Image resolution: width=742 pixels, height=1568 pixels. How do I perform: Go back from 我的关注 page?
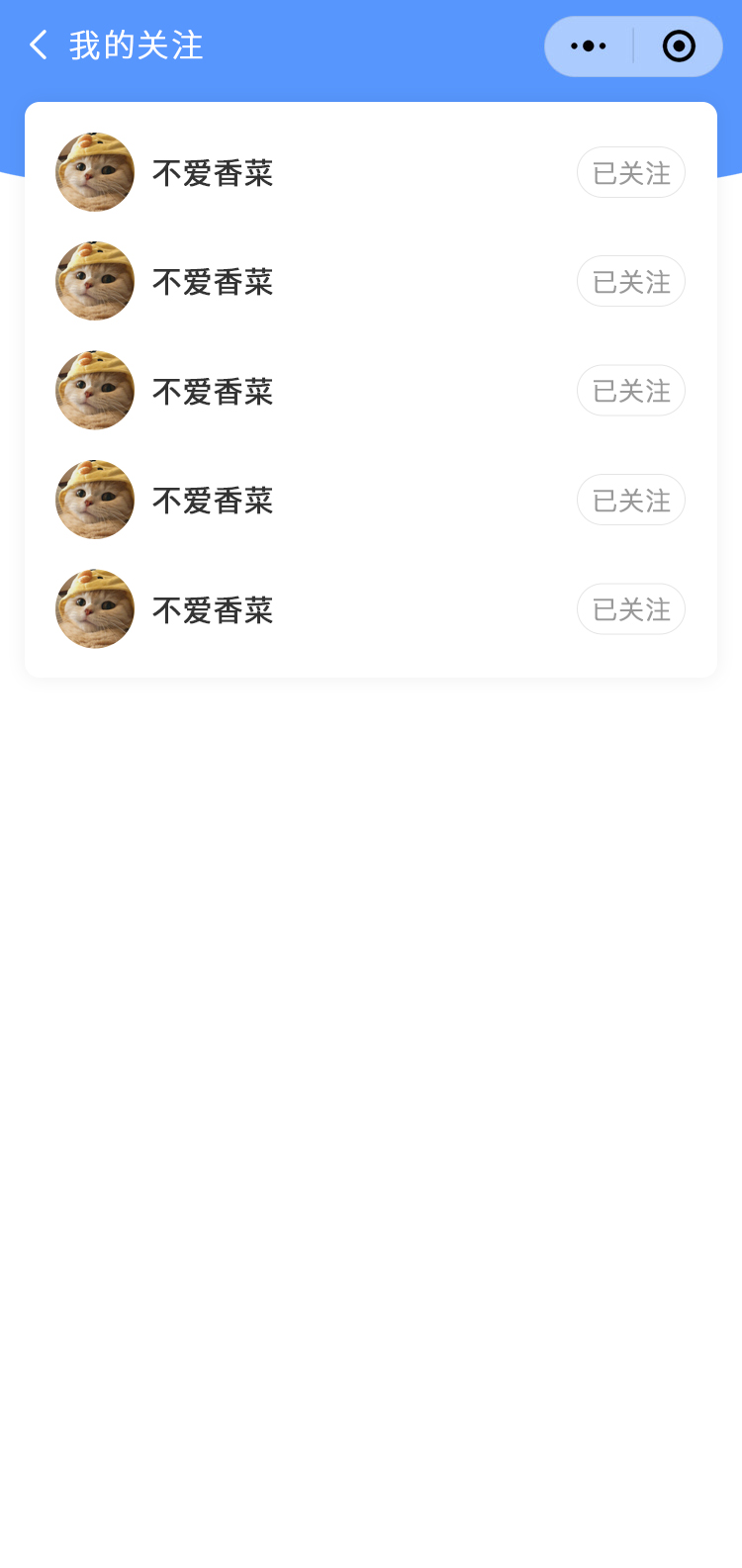39,46
